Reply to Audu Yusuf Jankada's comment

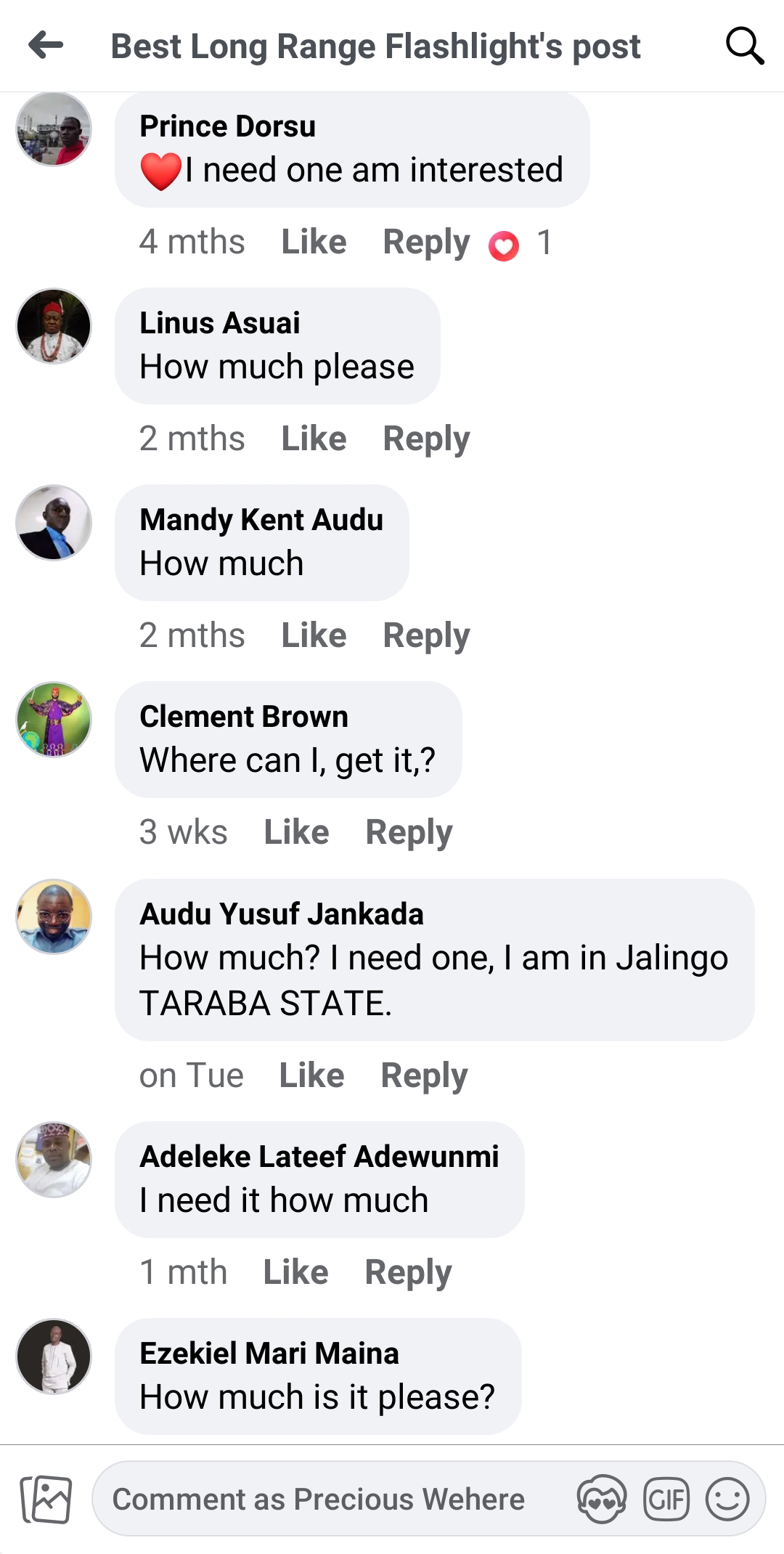[424, 1075]
